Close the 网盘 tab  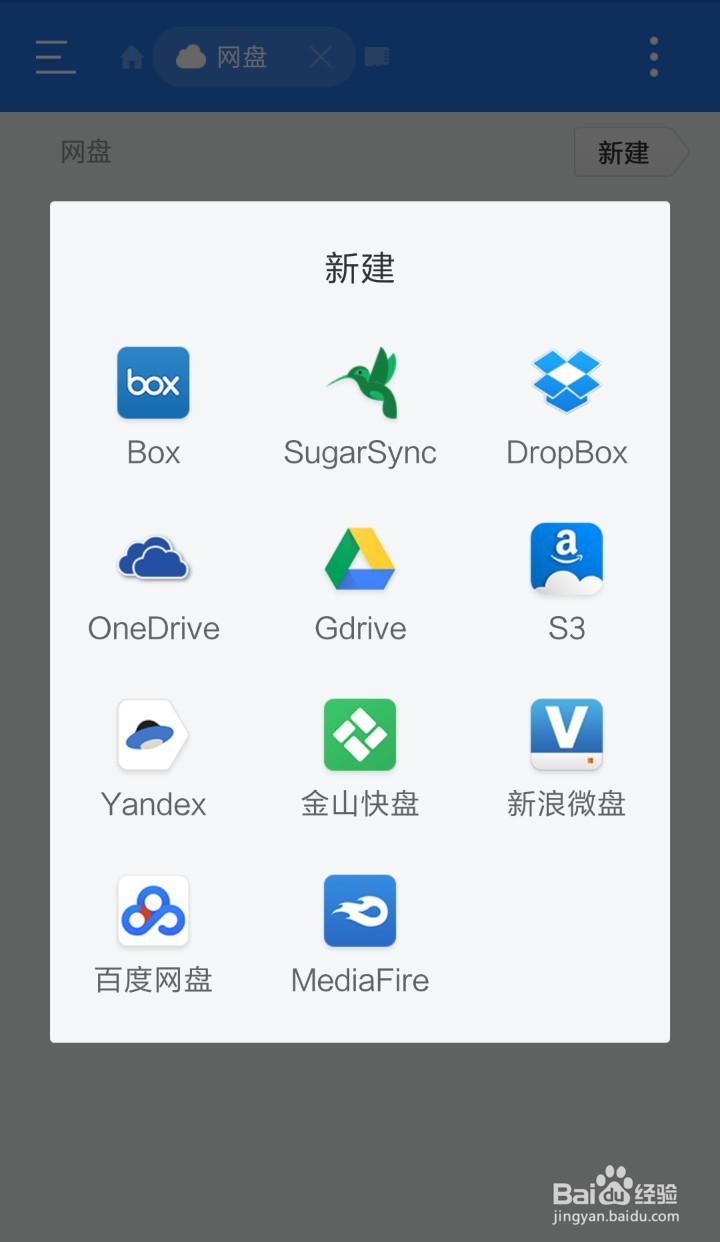(320, 57)
